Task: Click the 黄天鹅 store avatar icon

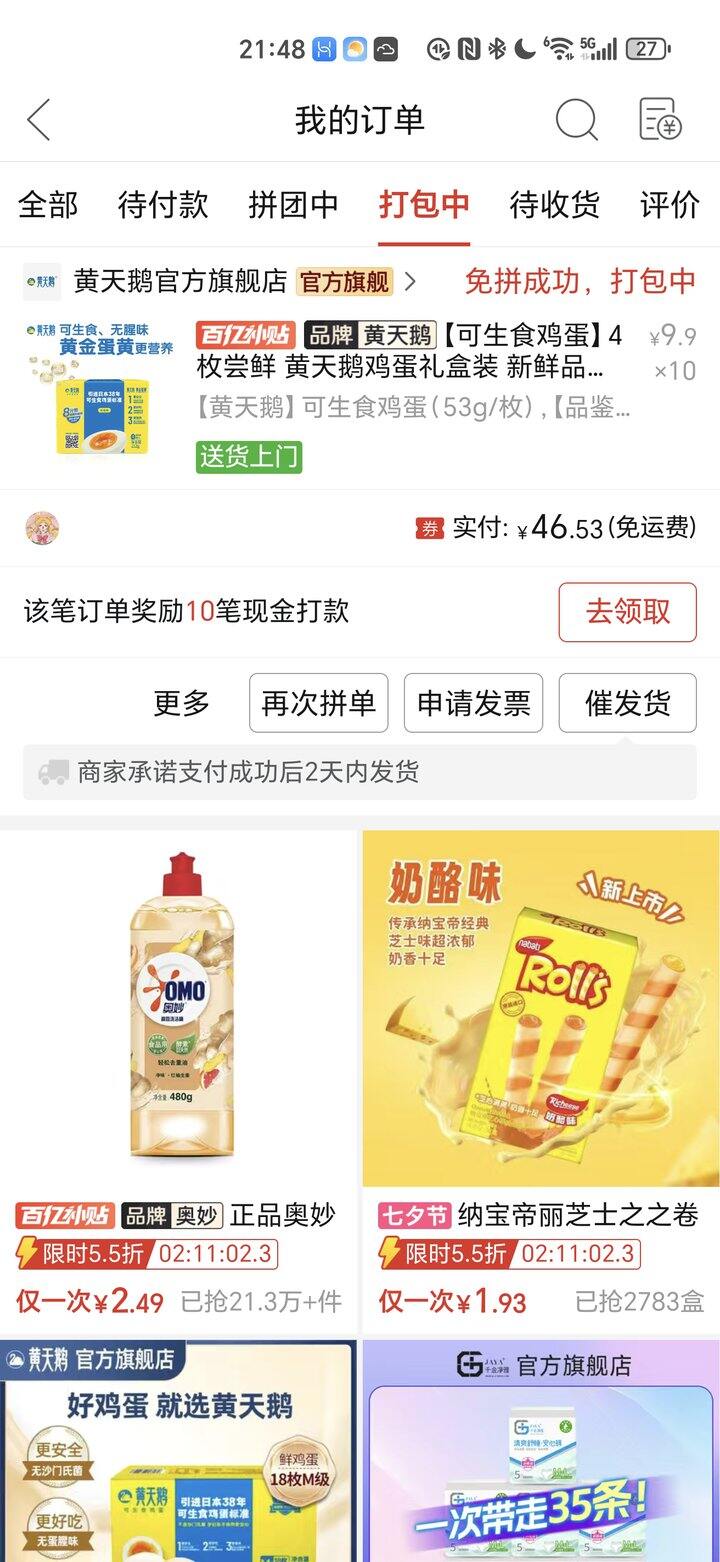Action: click(x=40, y=281)
